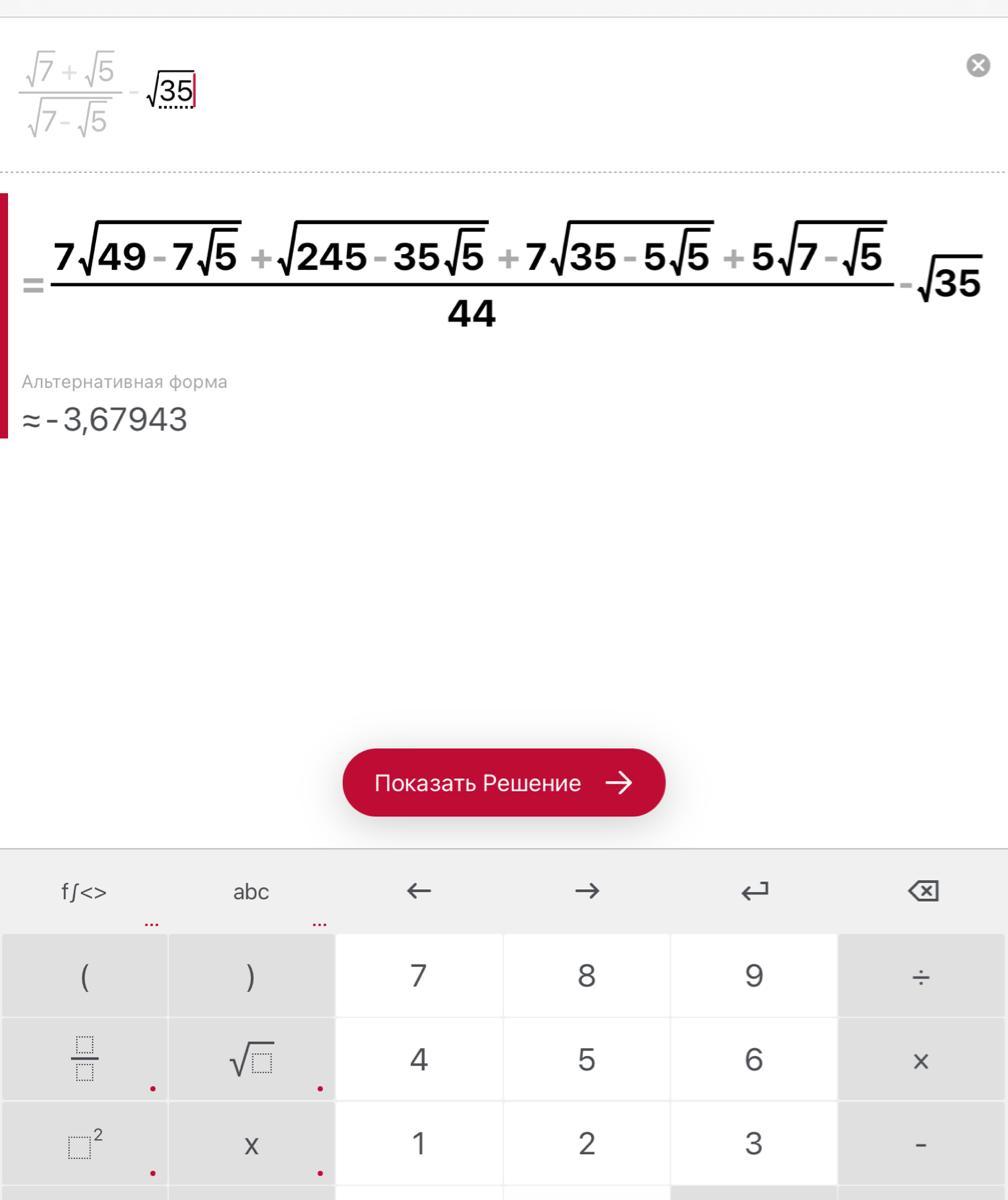Add a squared exponent
The image size is (1008, 1200).
(x=84, y=1143)
